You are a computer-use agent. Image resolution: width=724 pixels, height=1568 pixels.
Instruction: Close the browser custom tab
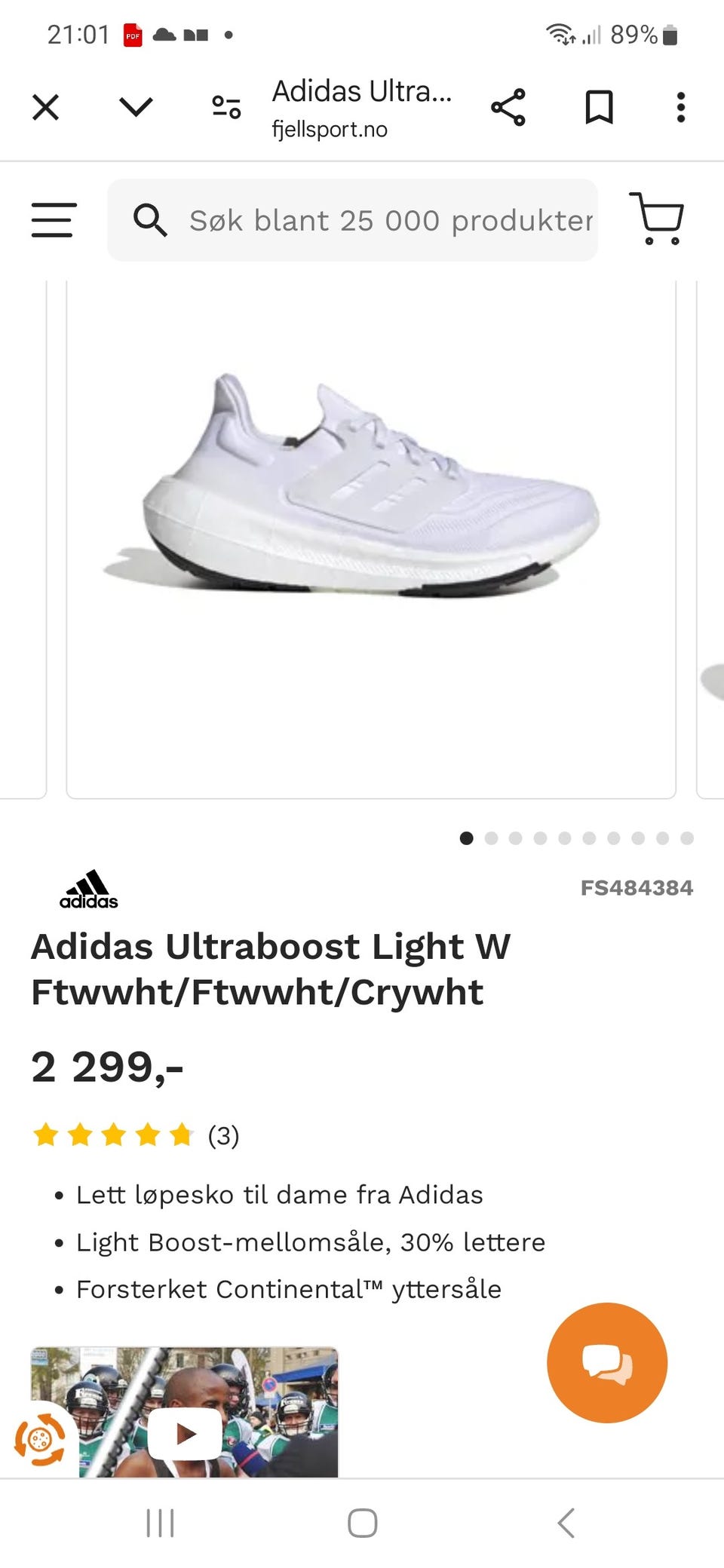pos(46,108)
